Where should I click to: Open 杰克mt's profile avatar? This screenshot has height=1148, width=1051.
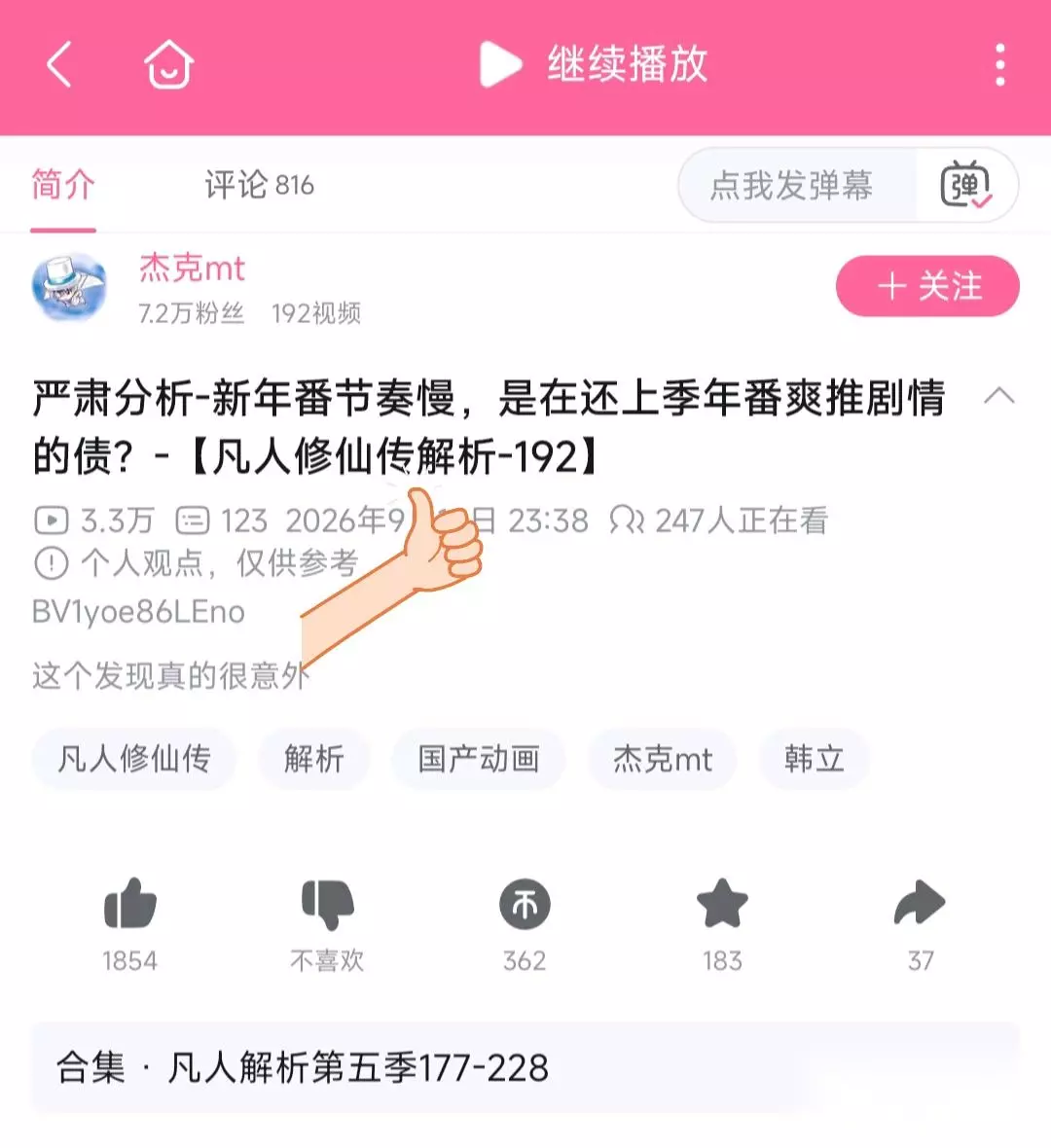(x=69, y=287)
